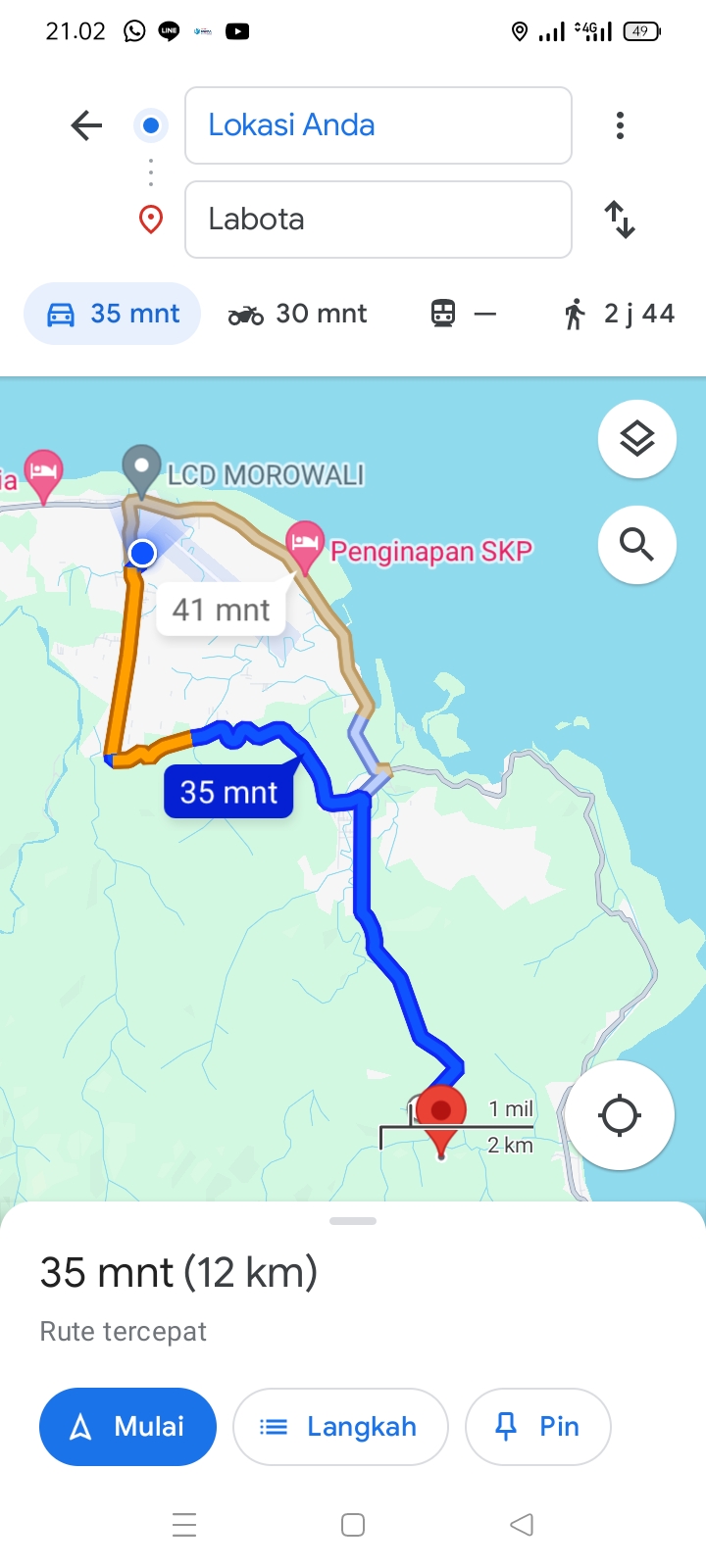Screen dimensions: 706x1568
Task: Change the Labota destination field
Action: (378, 220)
